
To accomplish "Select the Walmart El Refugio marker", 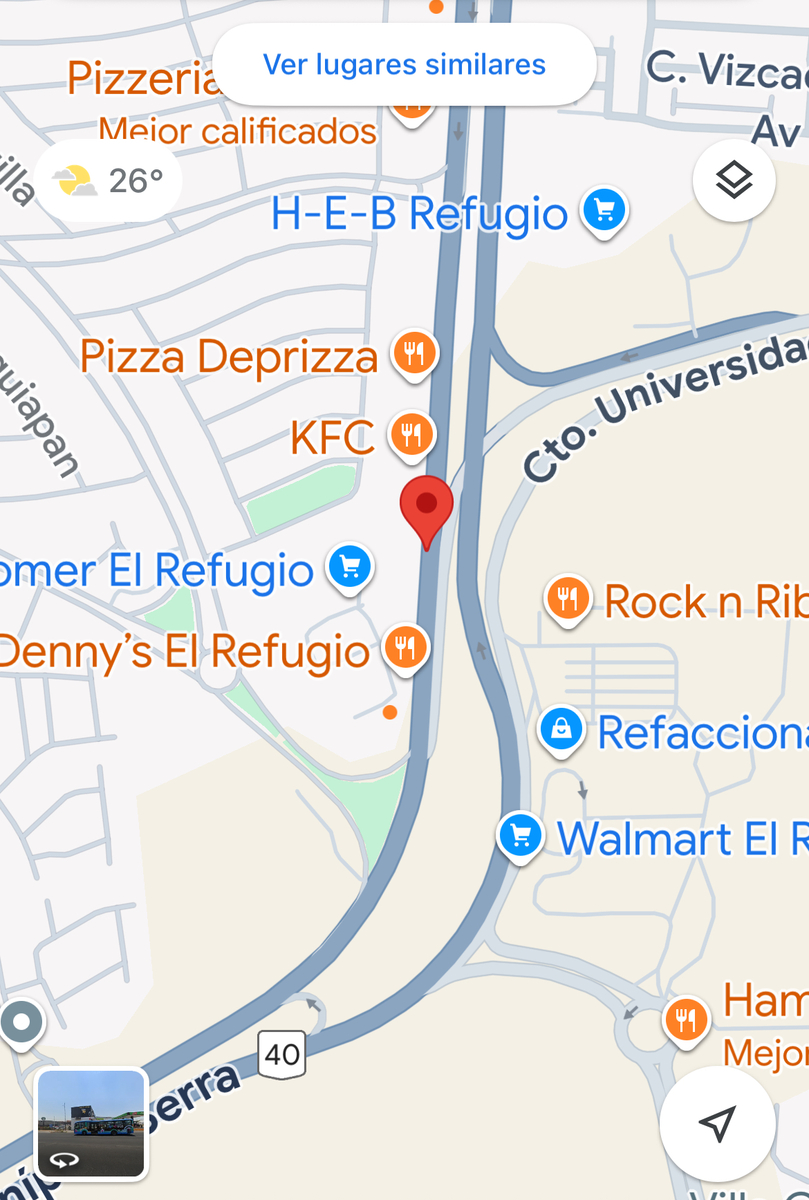I will 521,835.
